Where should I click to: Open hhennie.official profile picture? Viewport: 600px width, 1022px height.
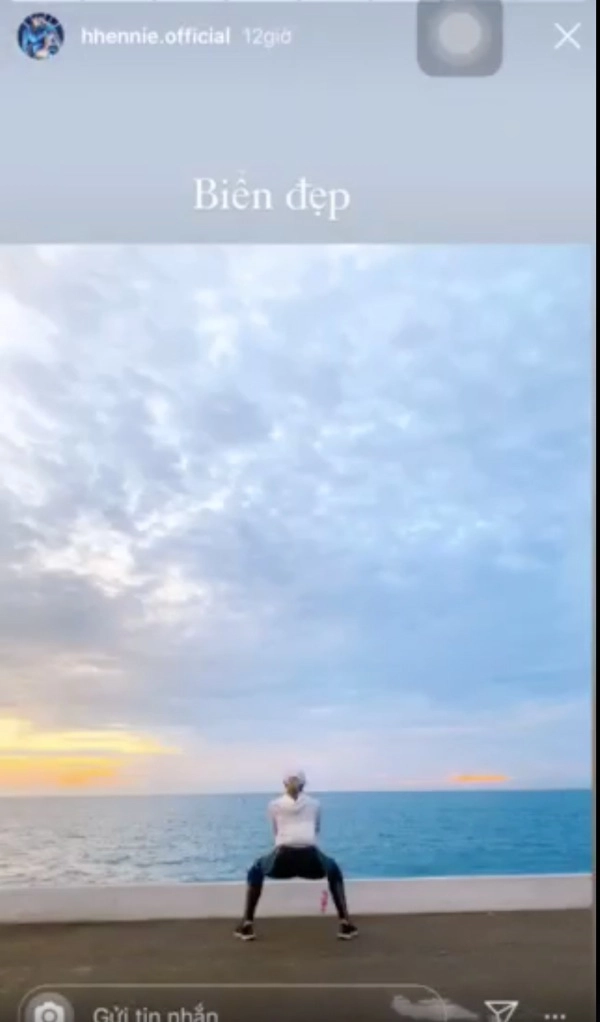coord(40,36)
